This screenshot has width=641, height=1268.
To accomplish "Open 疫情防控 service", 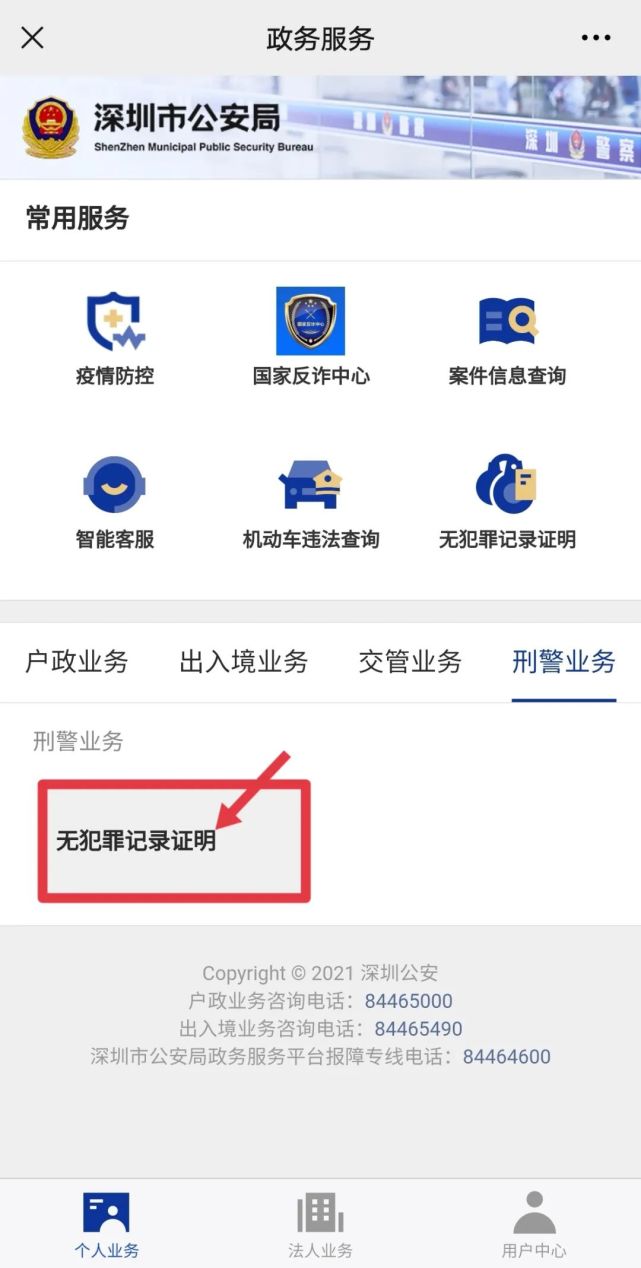I will pos(115,337).
